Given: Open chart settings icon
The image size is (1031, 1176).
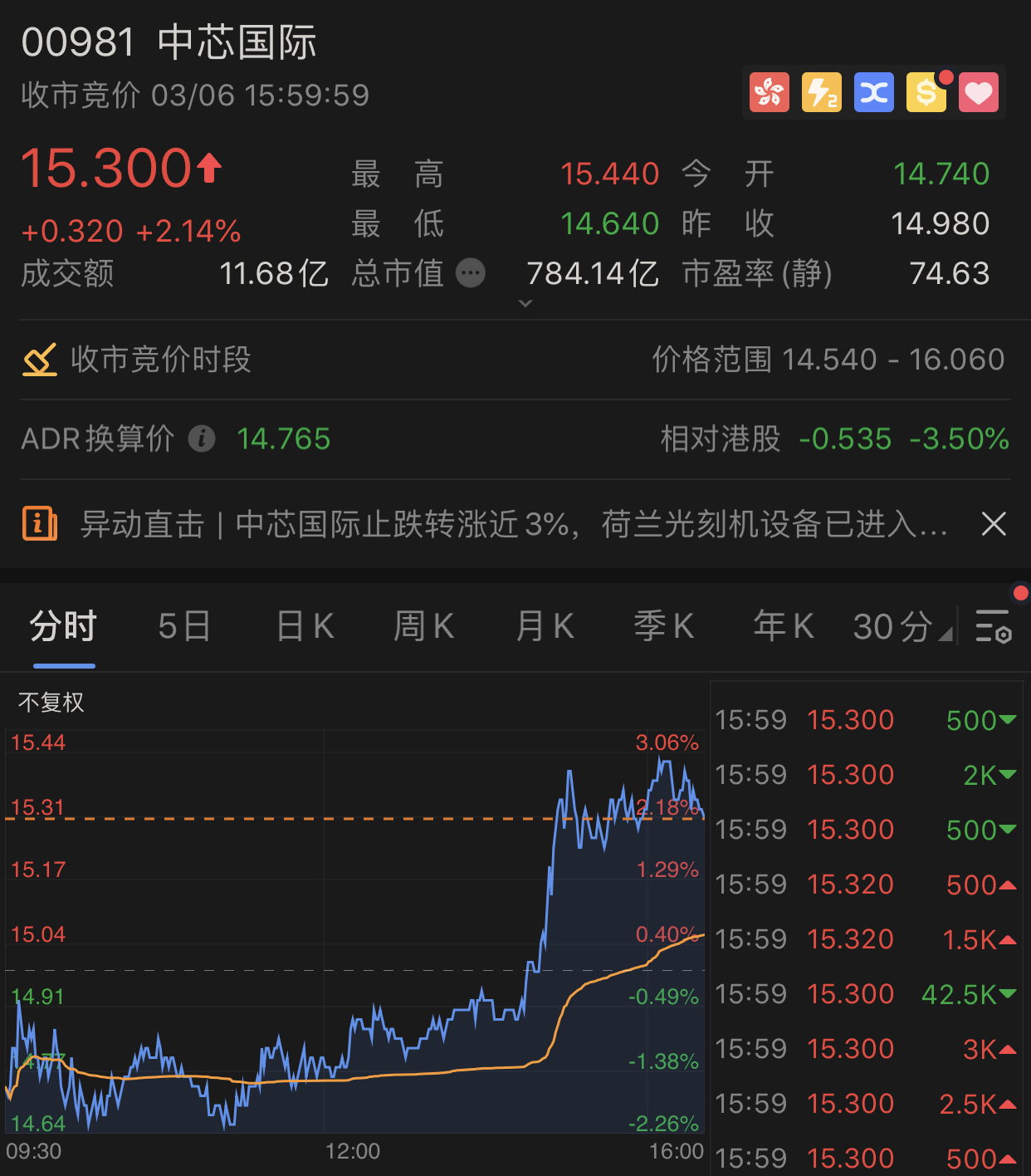Looking at the screenshot, I should (x=993, y=626).
